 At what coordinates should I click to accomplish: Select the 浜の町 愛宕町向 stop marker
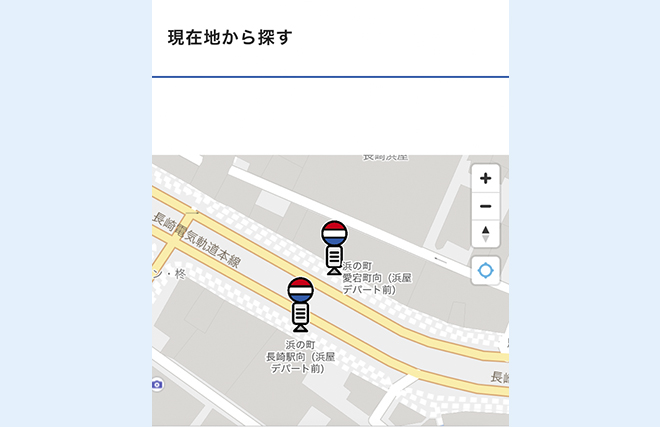(334, 246)
